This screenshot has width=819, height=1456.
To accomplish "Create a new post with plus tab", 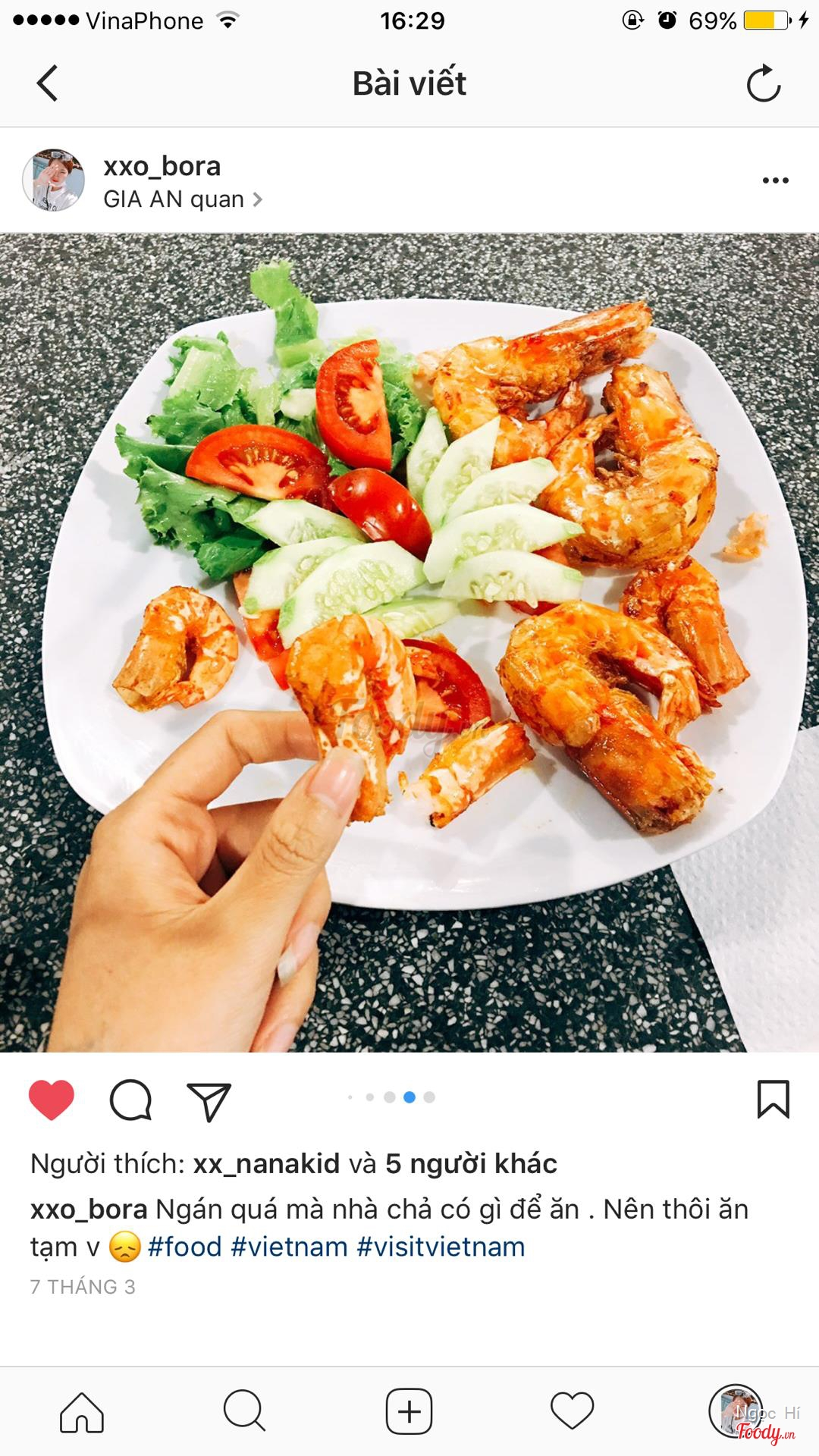I will [409, 1412].
